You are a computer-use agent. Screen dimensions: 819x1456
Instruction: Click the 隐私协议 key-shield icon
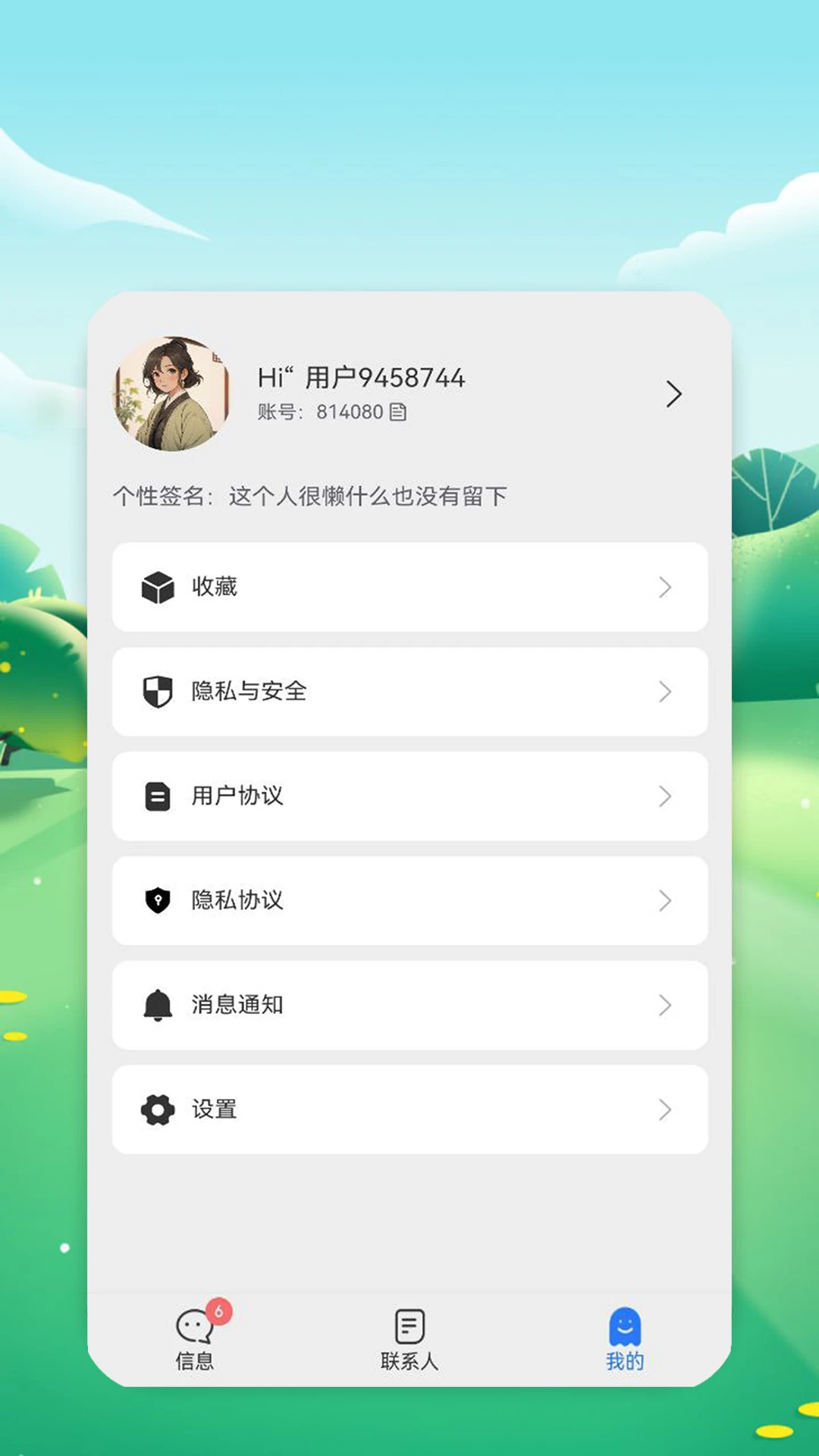pos(157,901)
